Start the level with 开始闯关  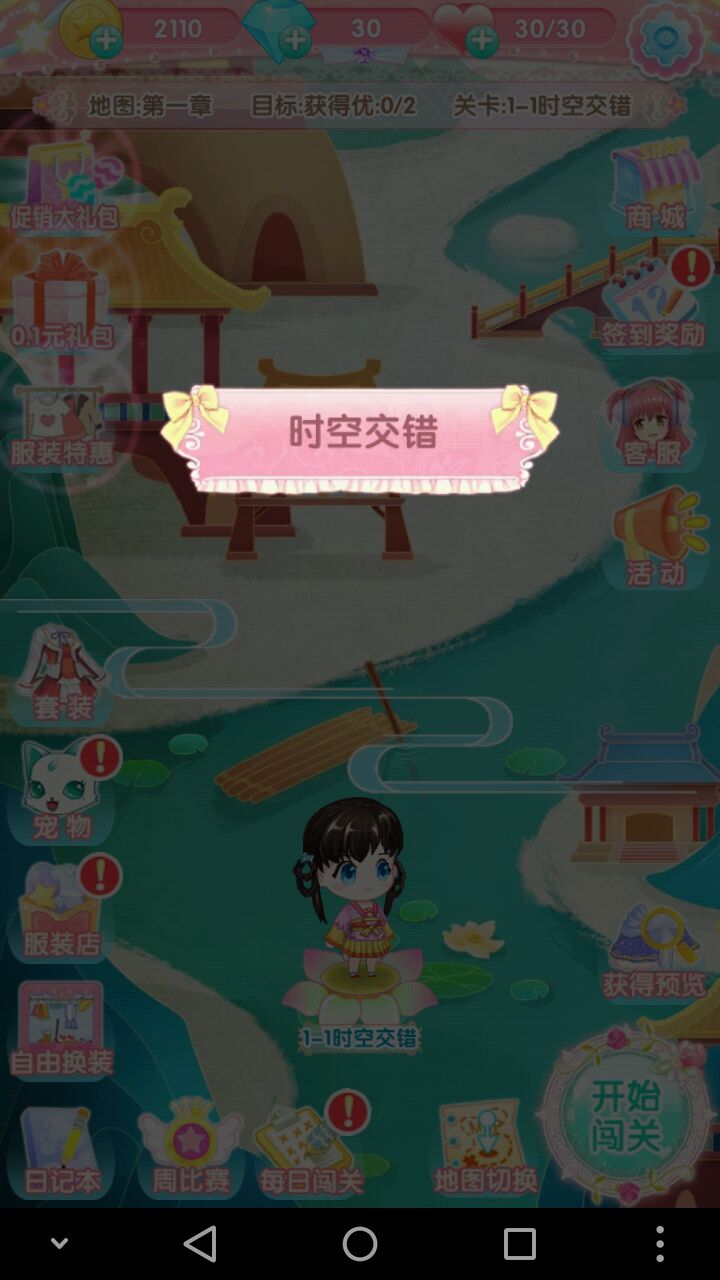(x=627, y=1114)
